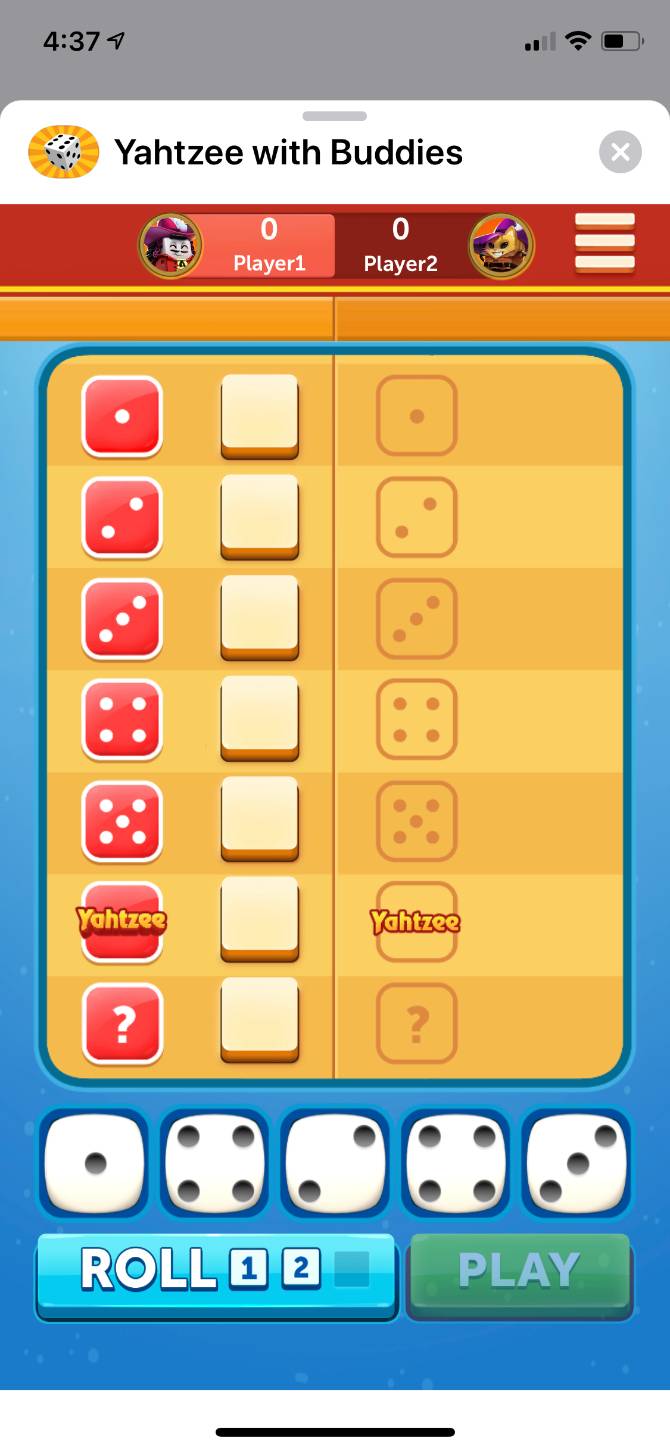This screenshot has width=670, height=1451.
Task: Open Player1's avatar
Action: click(171, 244)
